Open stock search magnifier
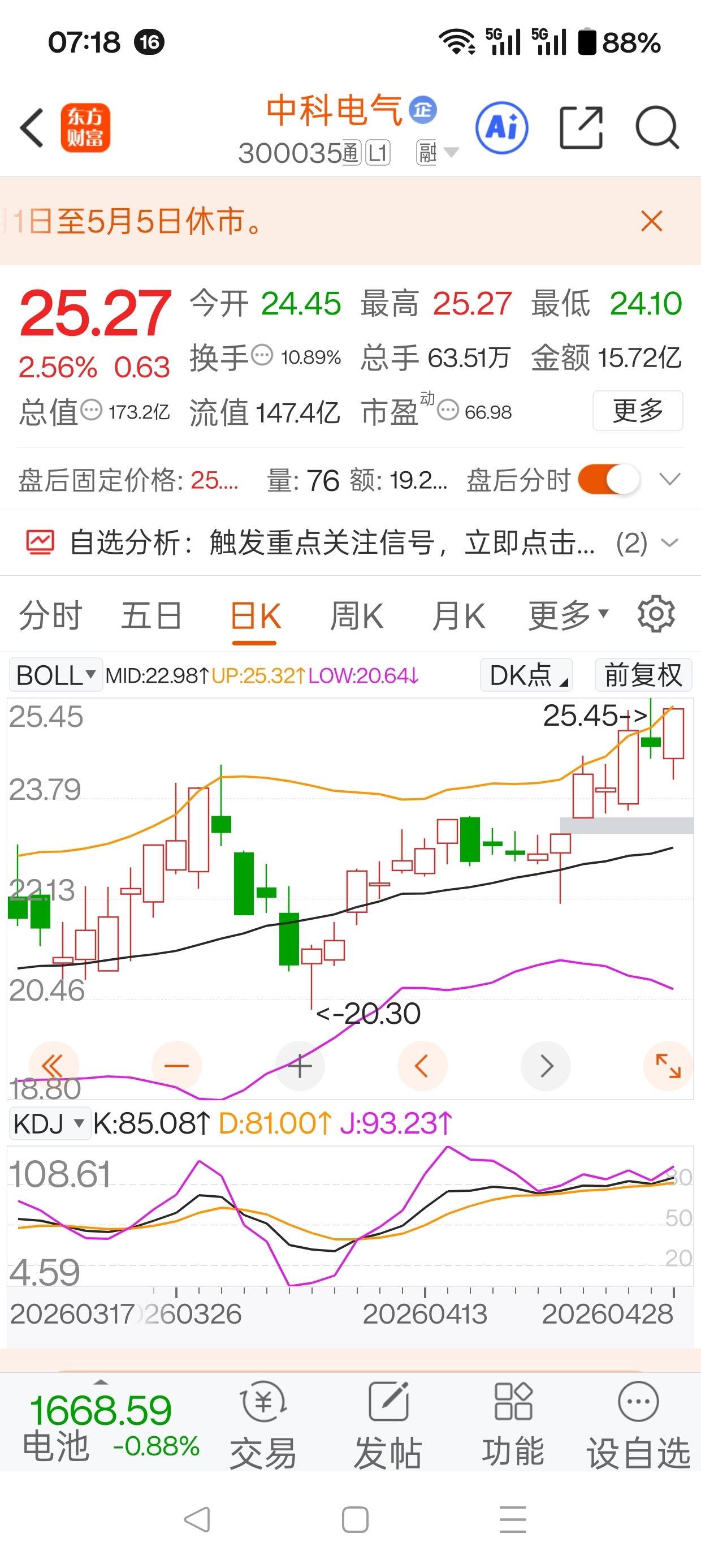Viewport: 701px width, 1568px height. tap(657, 128)
